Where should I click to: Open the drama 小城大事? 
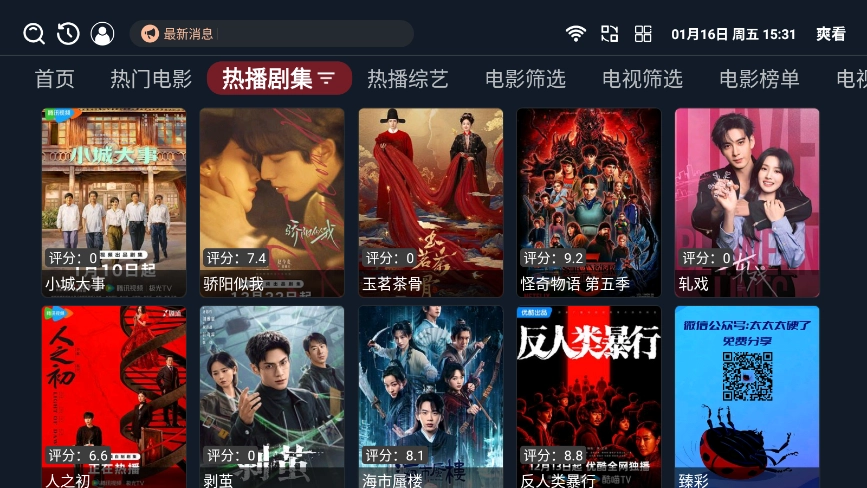[114, 201]
